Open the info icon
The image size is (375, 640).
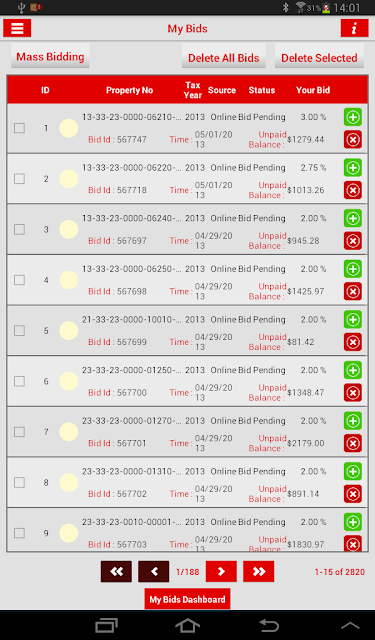(354, 28)
